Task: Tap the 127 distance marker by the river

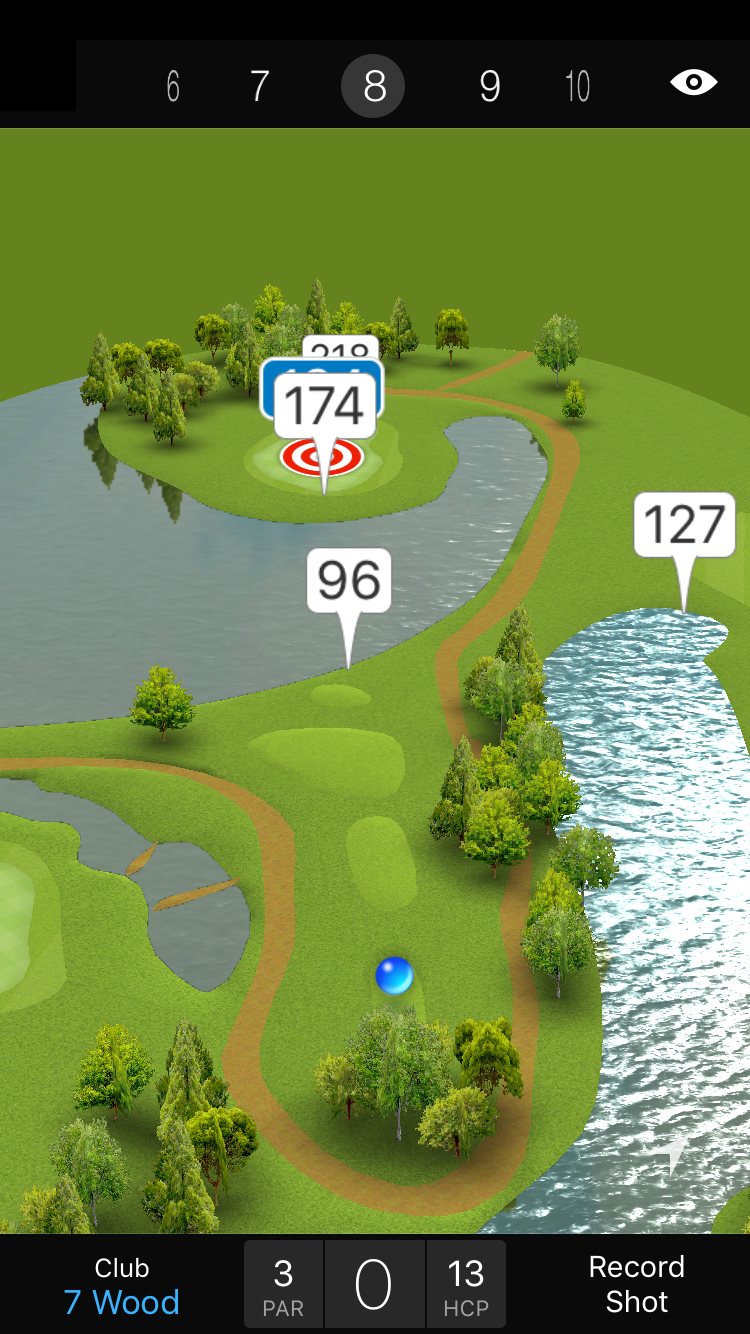Action: [684, 525]
